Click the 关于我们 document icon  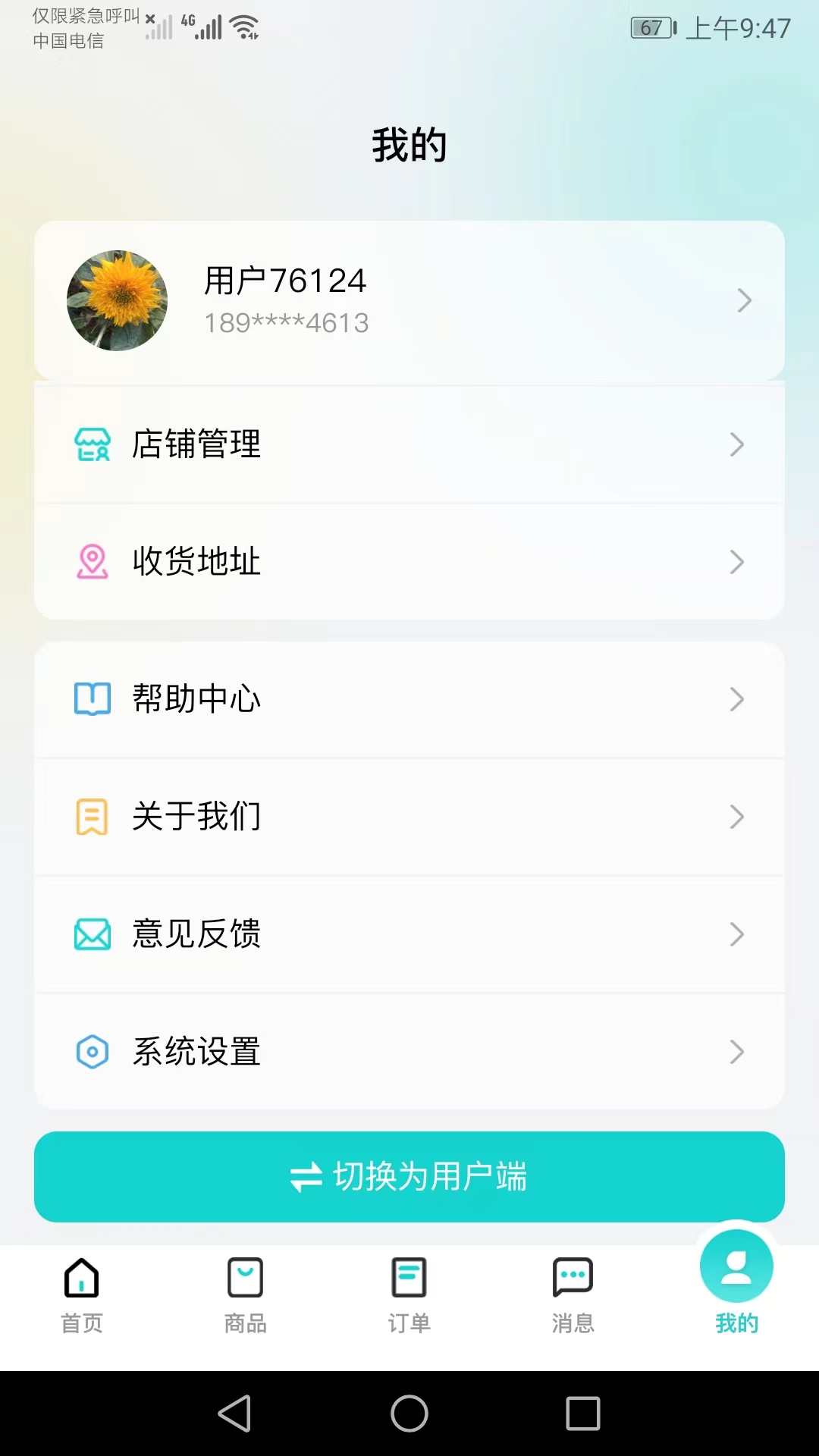tap(93, 817)
